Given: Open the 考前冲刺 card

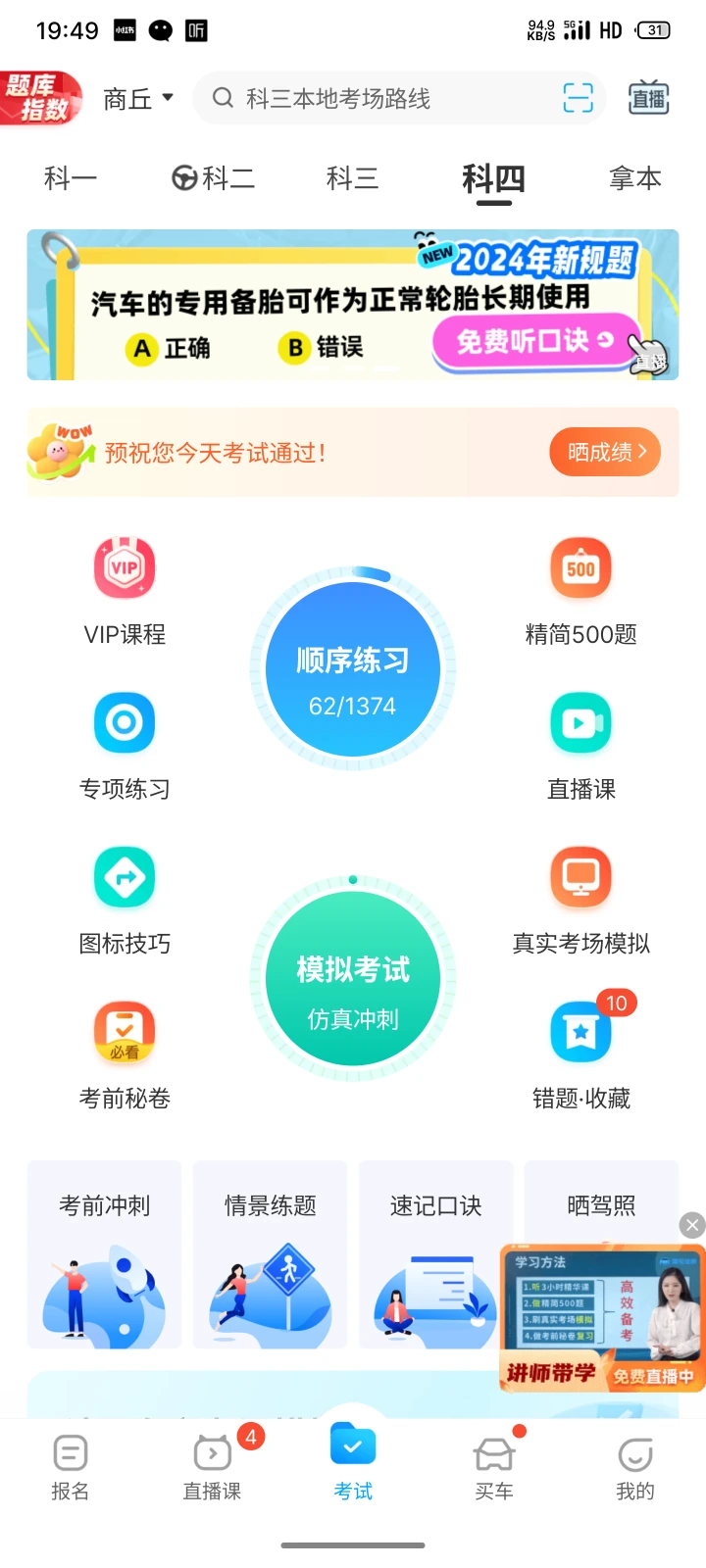Looking at the screenshot, I should point(105,1254).
